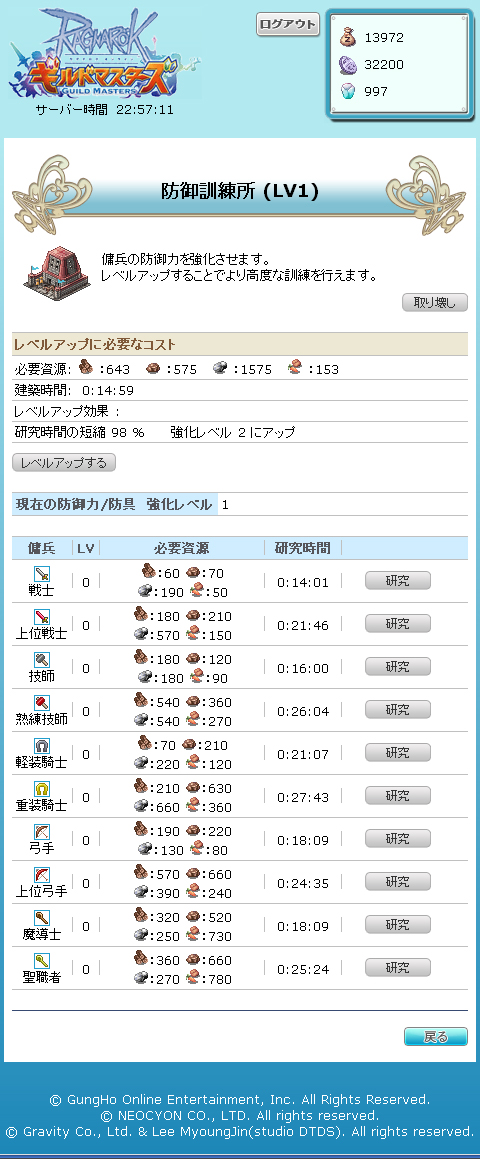480x1159 pixels.
Task: Begin 研究 for 弓手
Action: click(x=398, y=838)
